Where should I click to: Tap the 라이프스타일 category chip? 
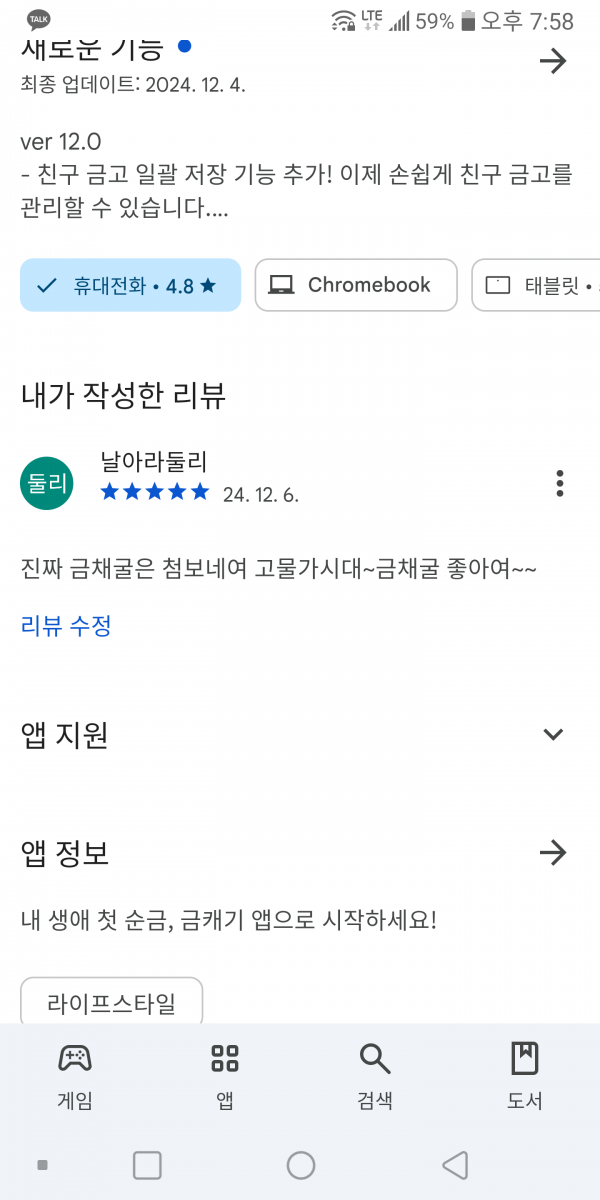click(x=112, y=1003)
